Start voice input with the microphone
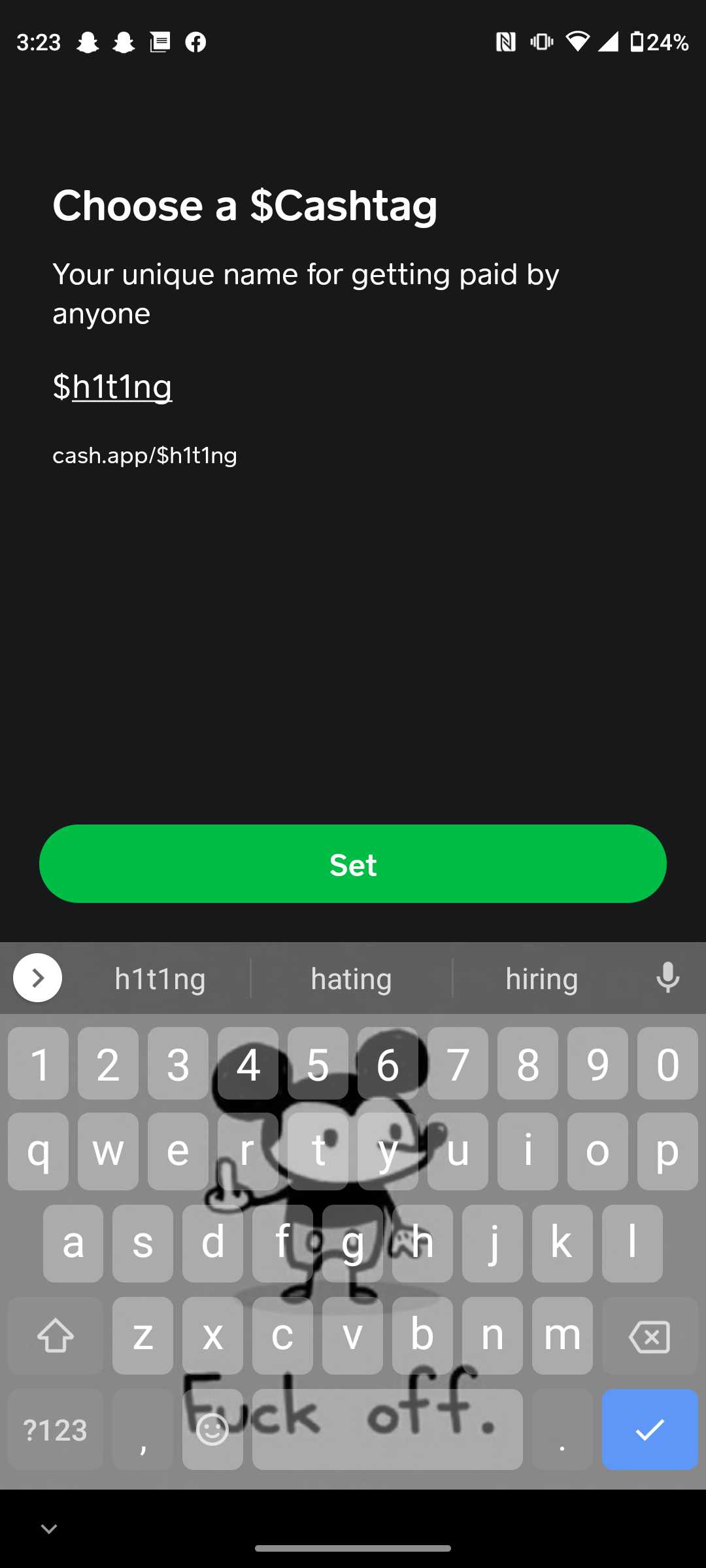 click(x=667, y=978)
